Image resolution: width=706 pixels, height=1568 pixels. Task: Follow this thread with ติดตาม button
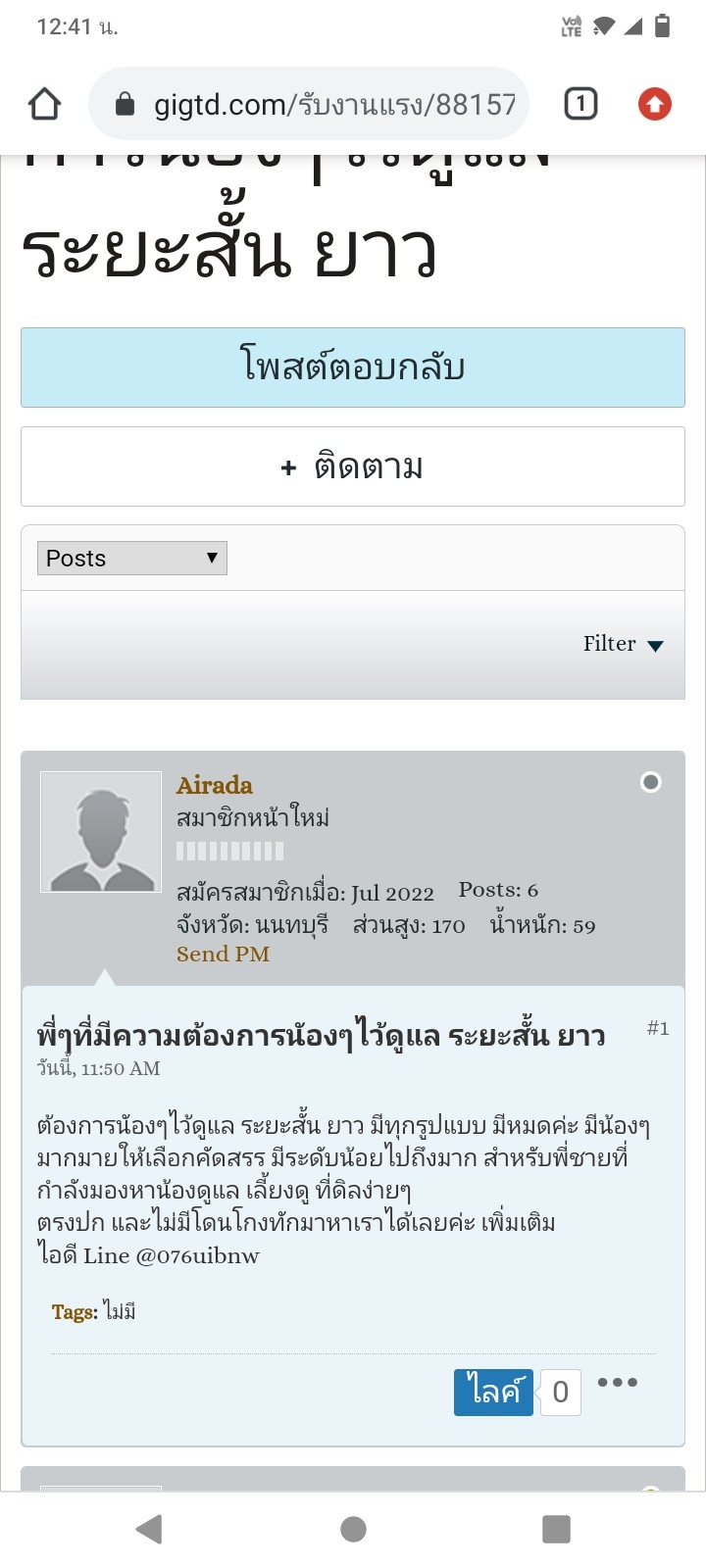tap(353, 466)
